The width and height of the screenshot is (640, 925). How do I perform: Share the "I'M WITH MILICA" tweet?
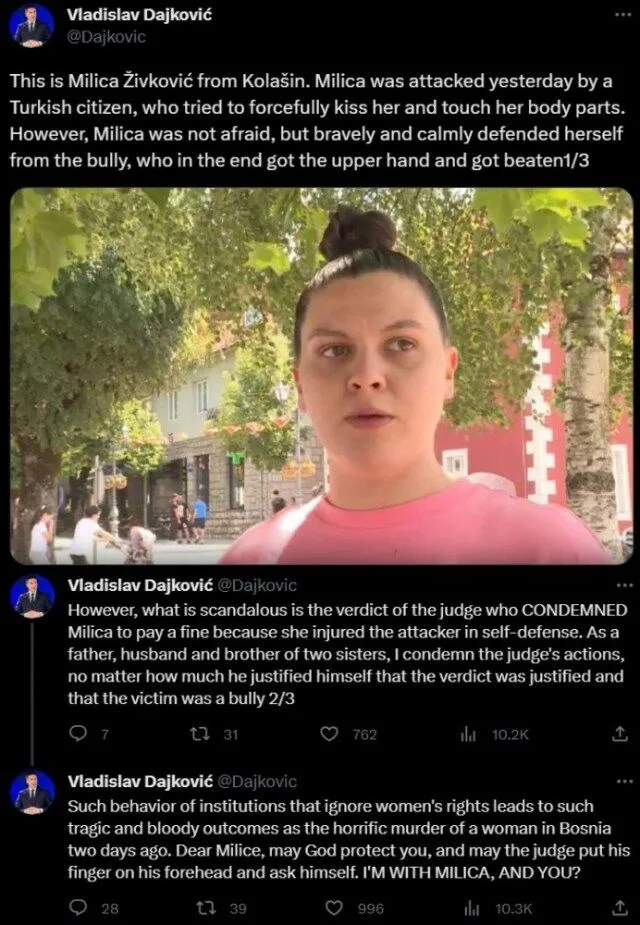point(619,908)
